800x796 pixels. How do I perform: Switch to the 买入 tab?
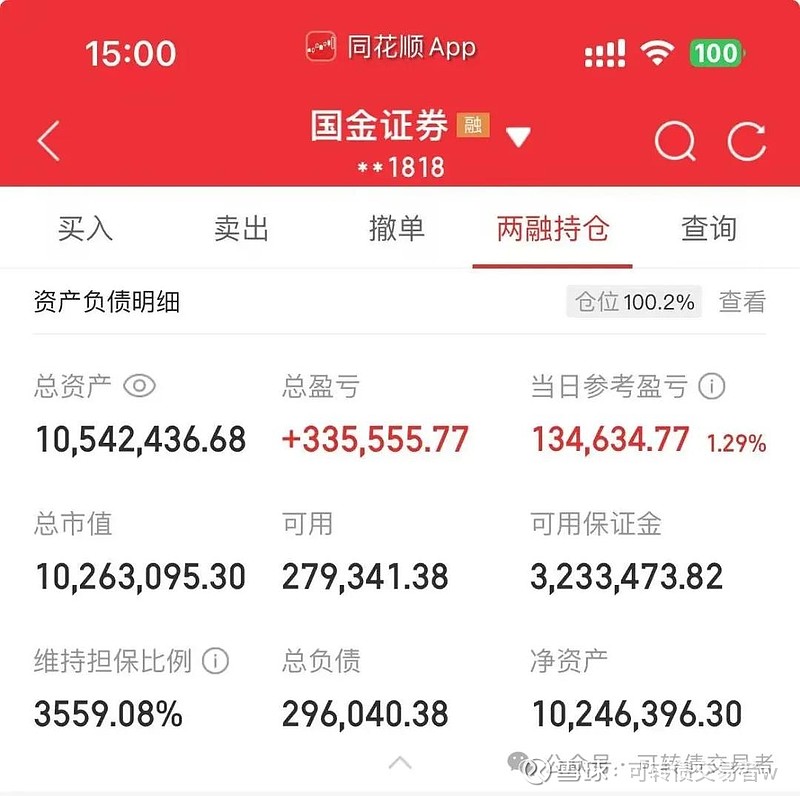tap(85, 229)
